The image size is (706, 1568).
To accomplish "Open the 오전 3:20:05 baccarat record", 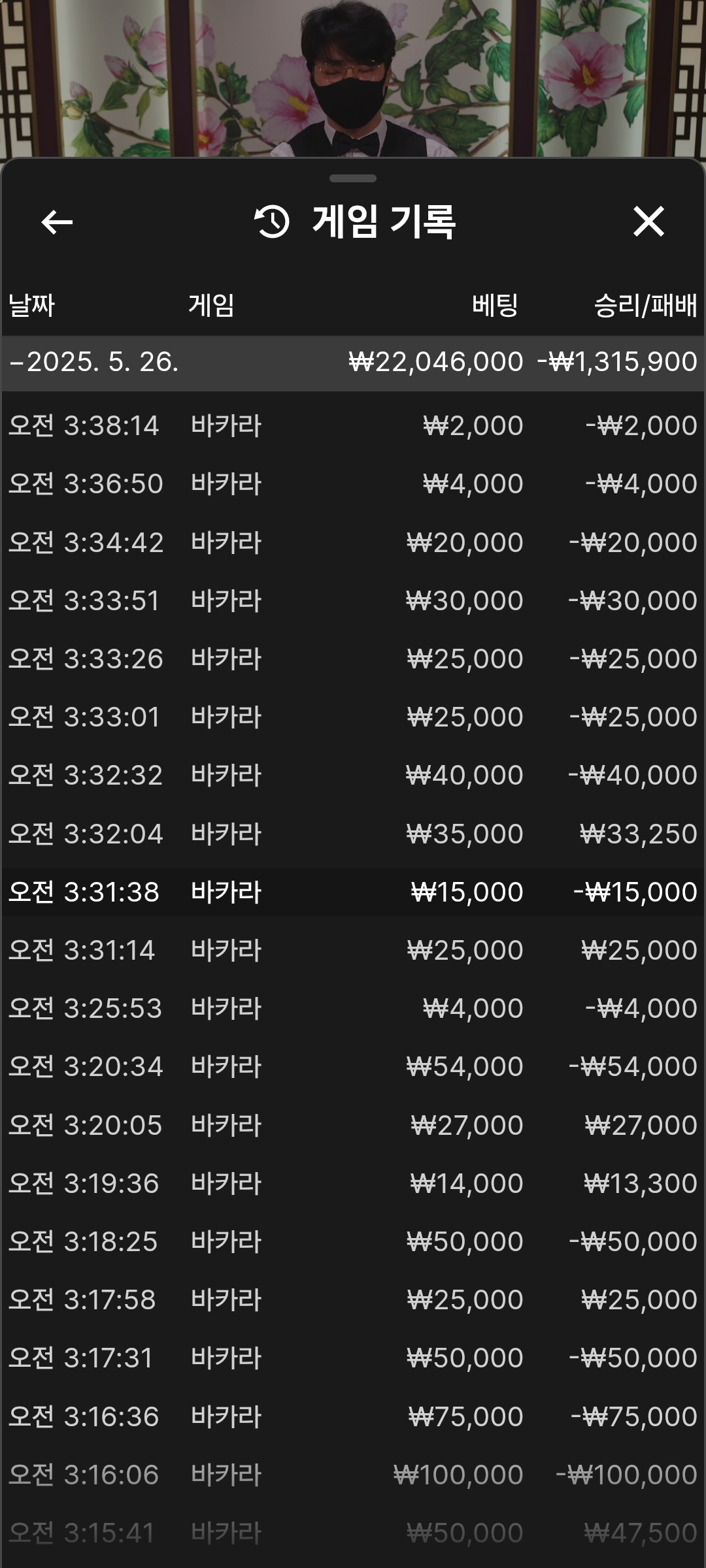I will coord(353,1126).
